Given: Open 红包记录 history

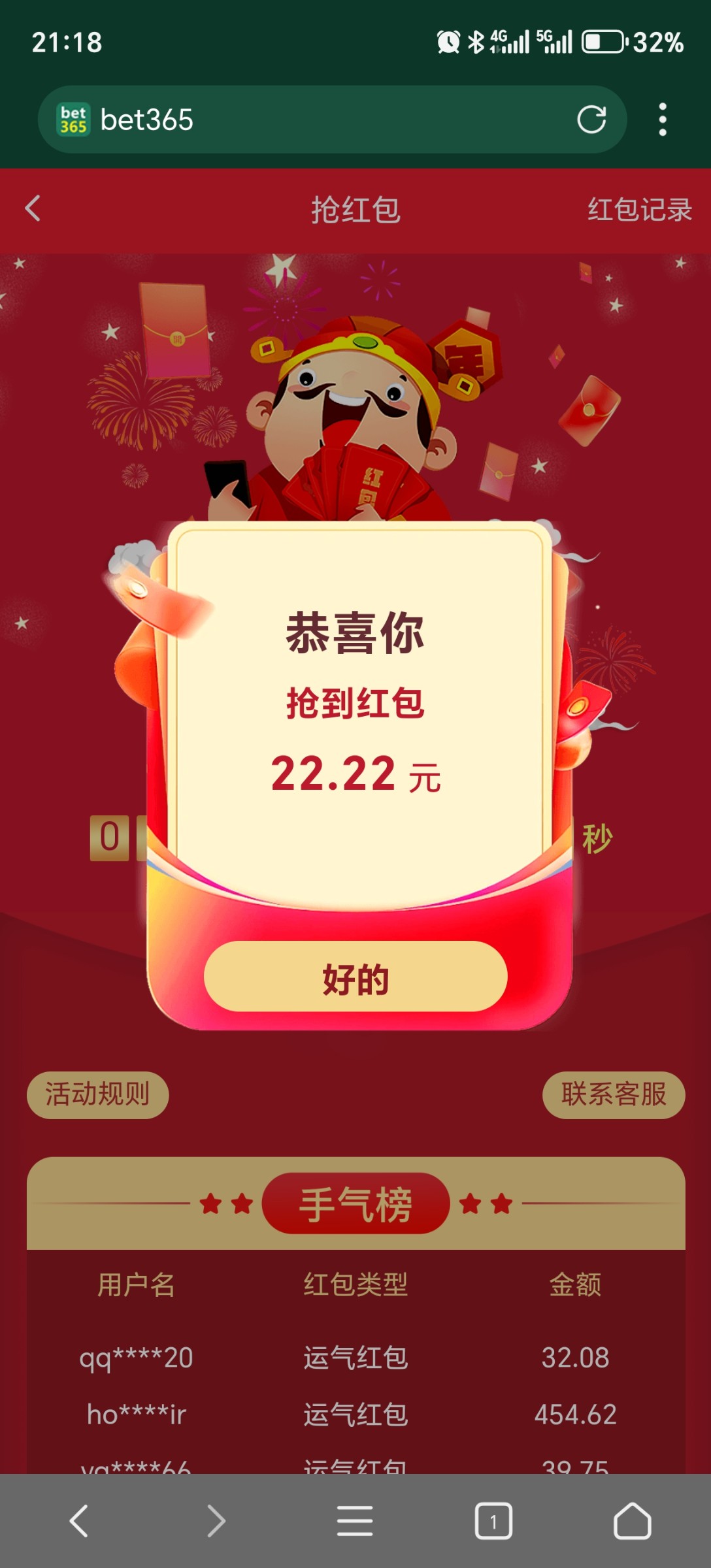Looking at the screenshot, I should coord(639,210).
